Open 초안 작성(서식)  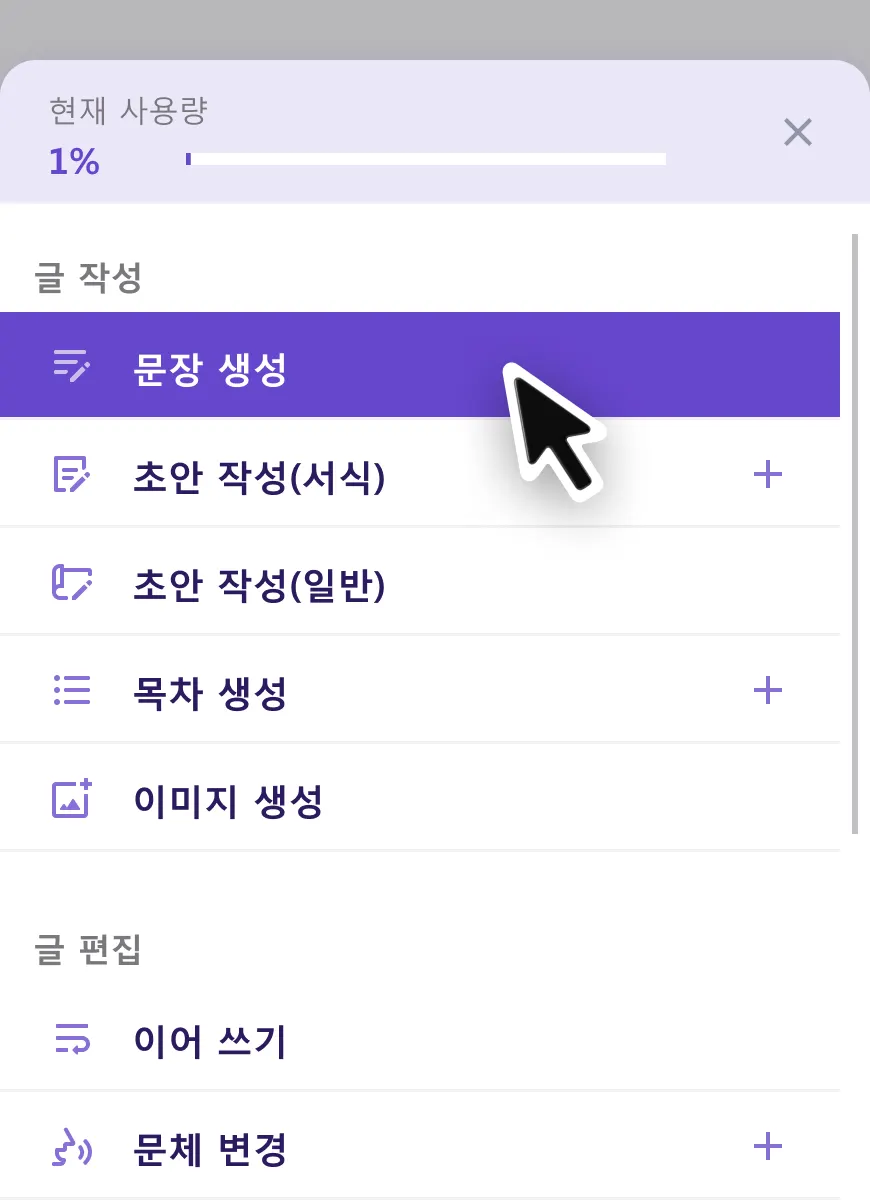[258, 476]
